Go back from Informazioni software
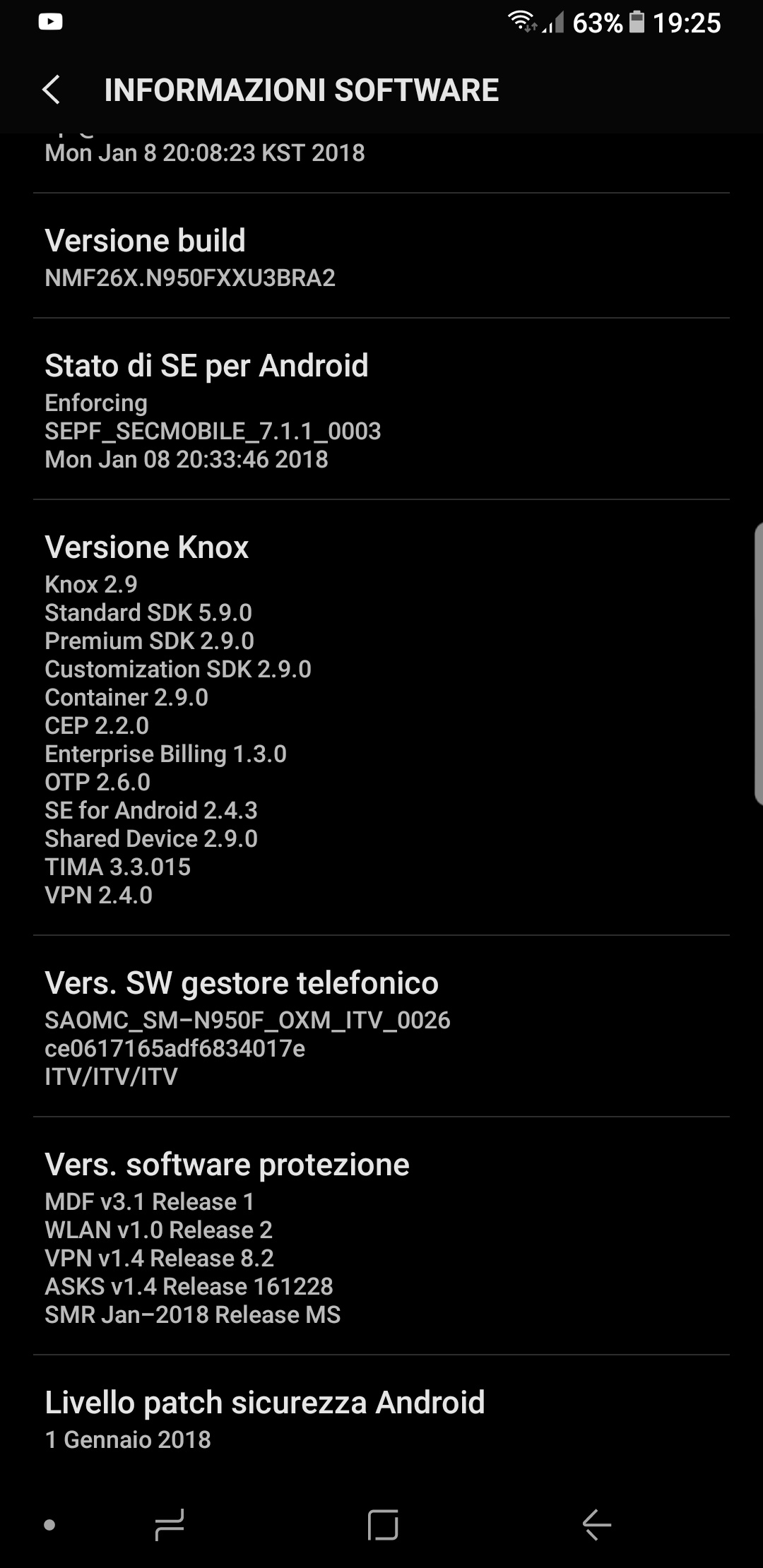763x1568 pixels. click(x=51, y=90)
